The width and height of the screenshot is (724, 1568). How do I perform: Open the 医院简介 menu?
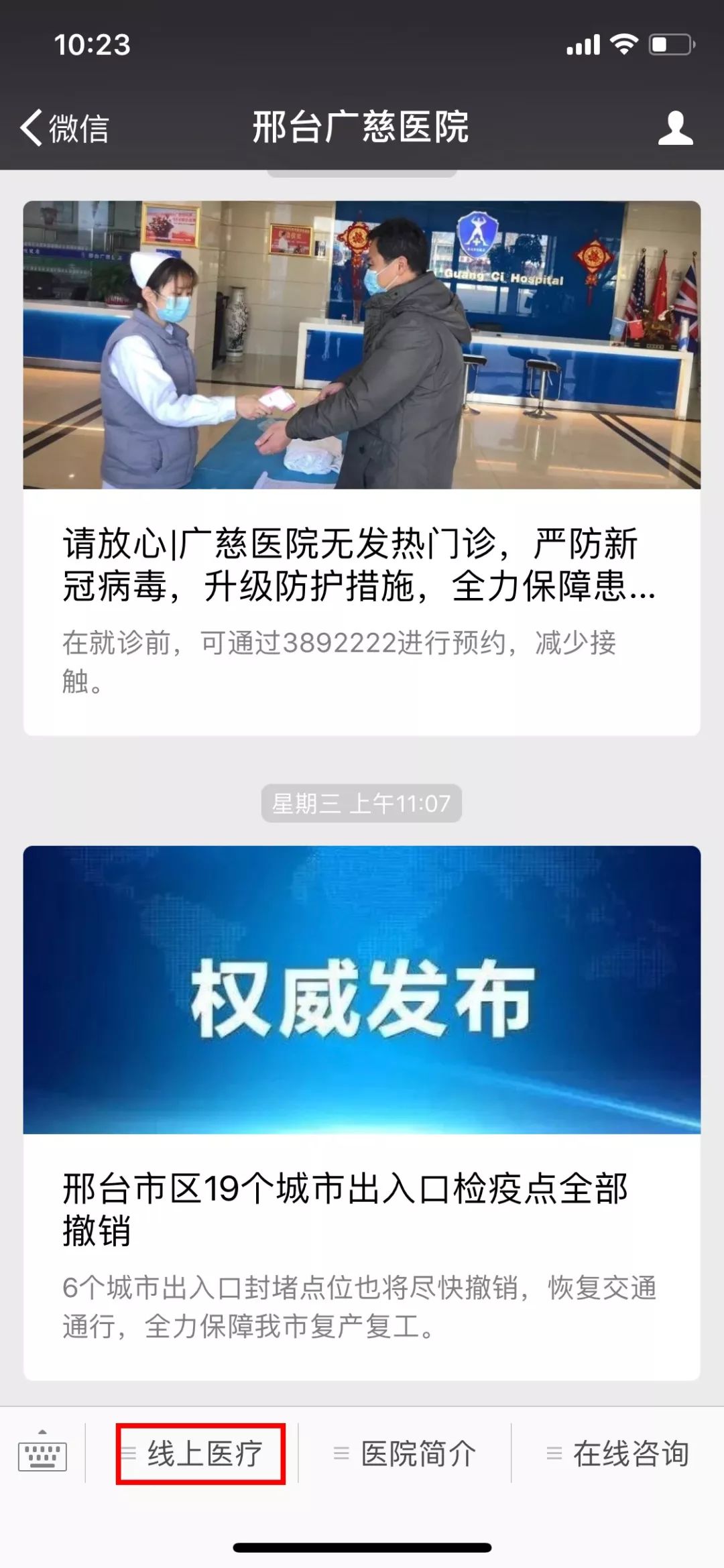[x=406, y=1454]
